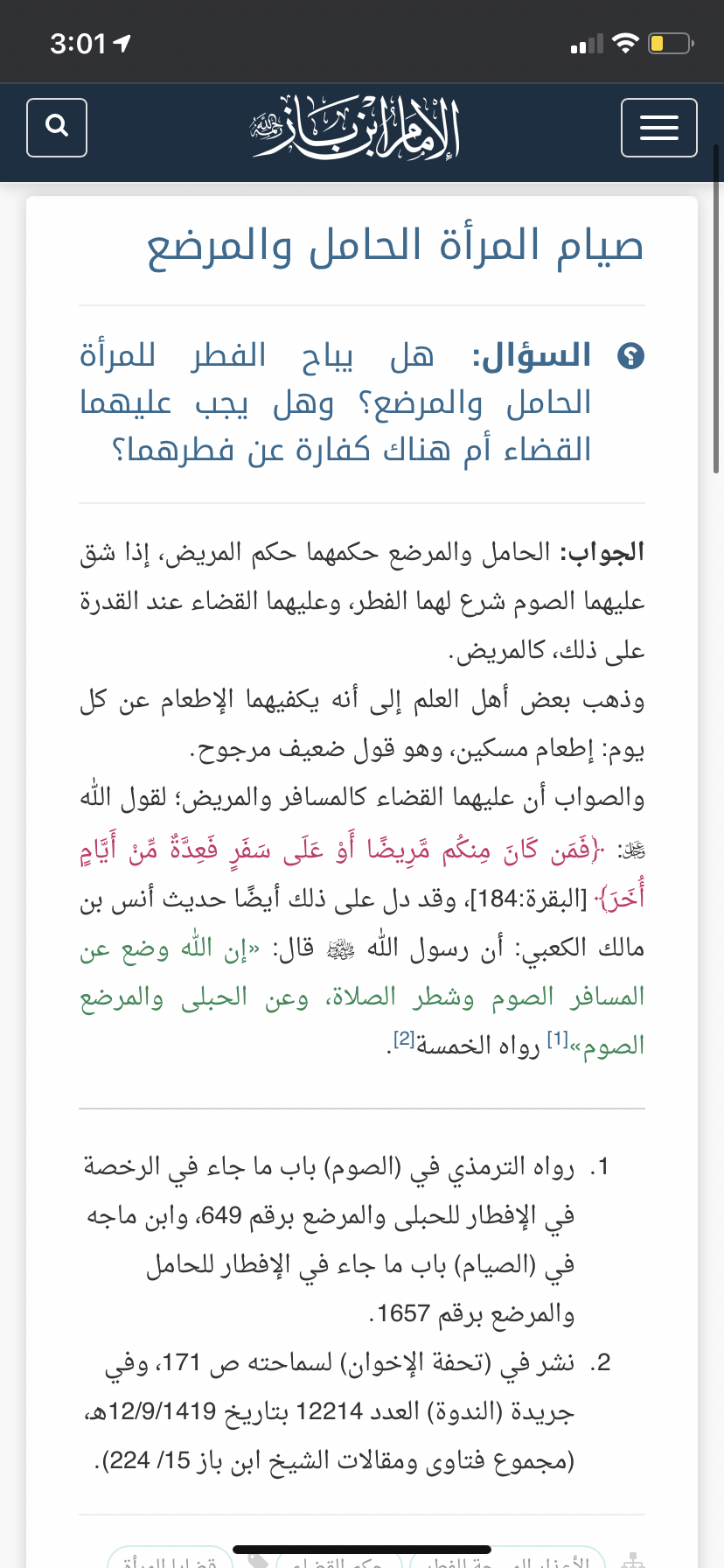Open the search magnifier in the header
Screen dimensions: 724x1568
coord(57,128)
